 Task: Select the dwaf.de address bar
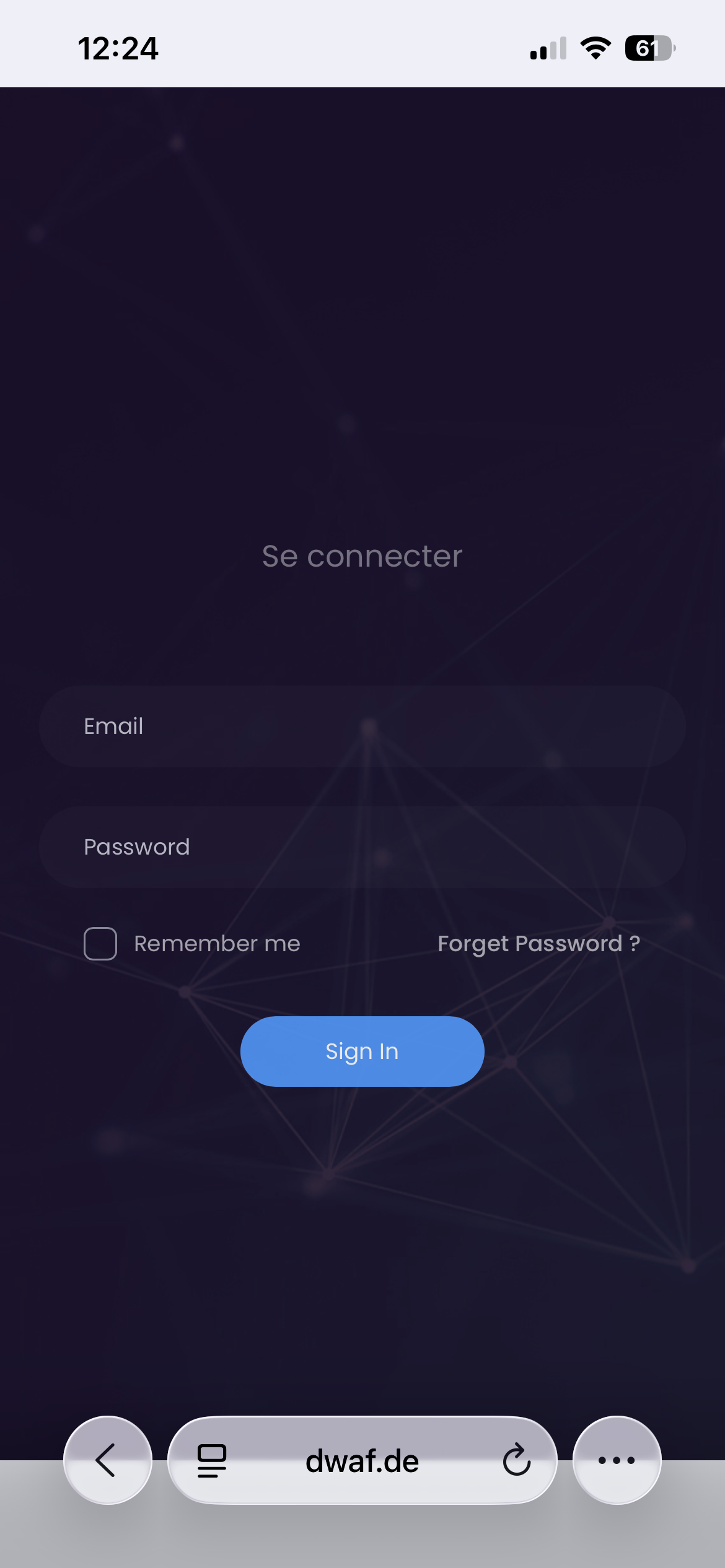pyautogui.click(x=362, y=1460)
